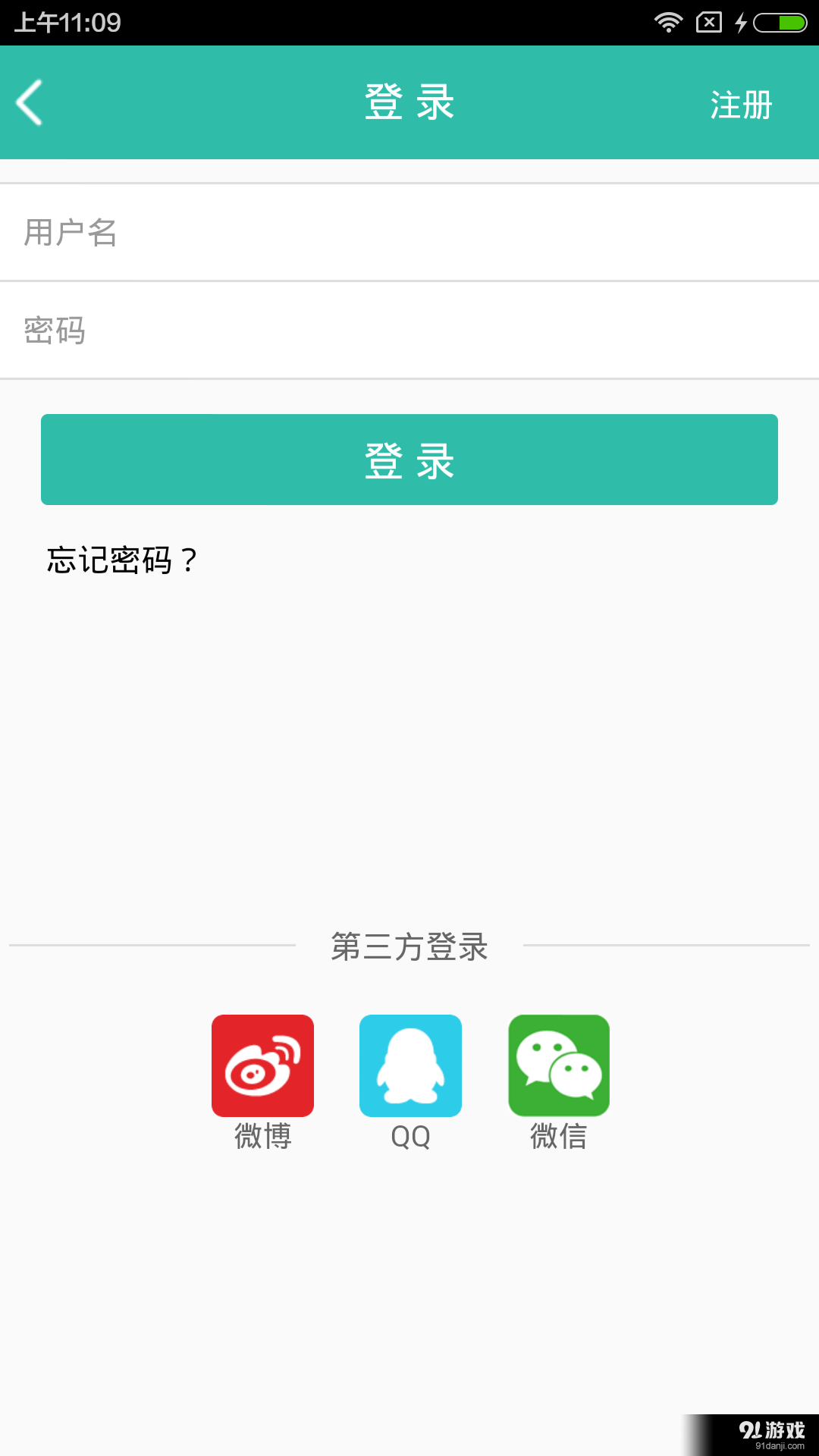819x1456 pixels.
Task: Click the lightning charging icon
Action: pos(741,22)
